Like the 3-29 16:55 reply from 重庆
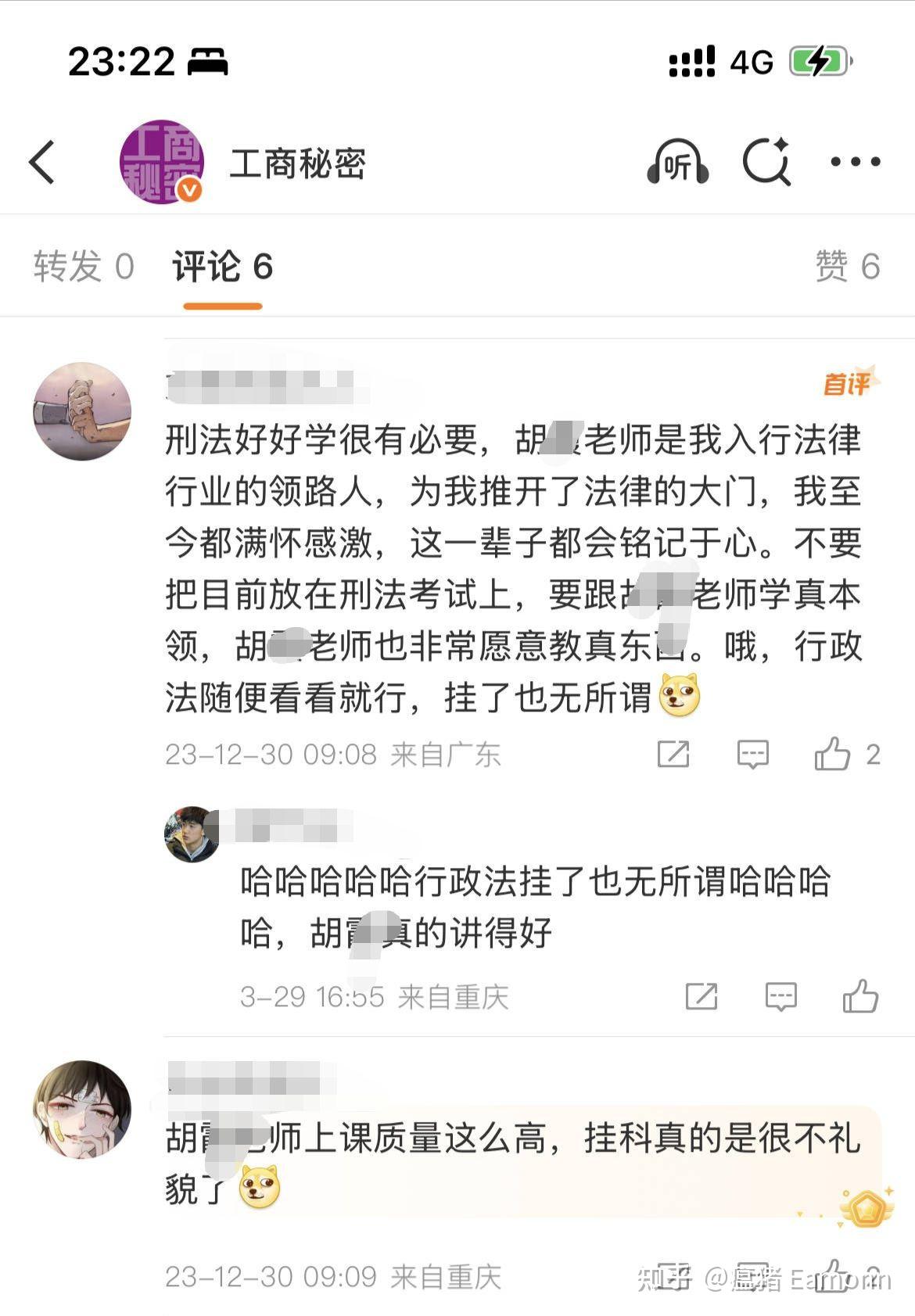Viewport: 915px width, 1316px height. [x=860, y=997]
